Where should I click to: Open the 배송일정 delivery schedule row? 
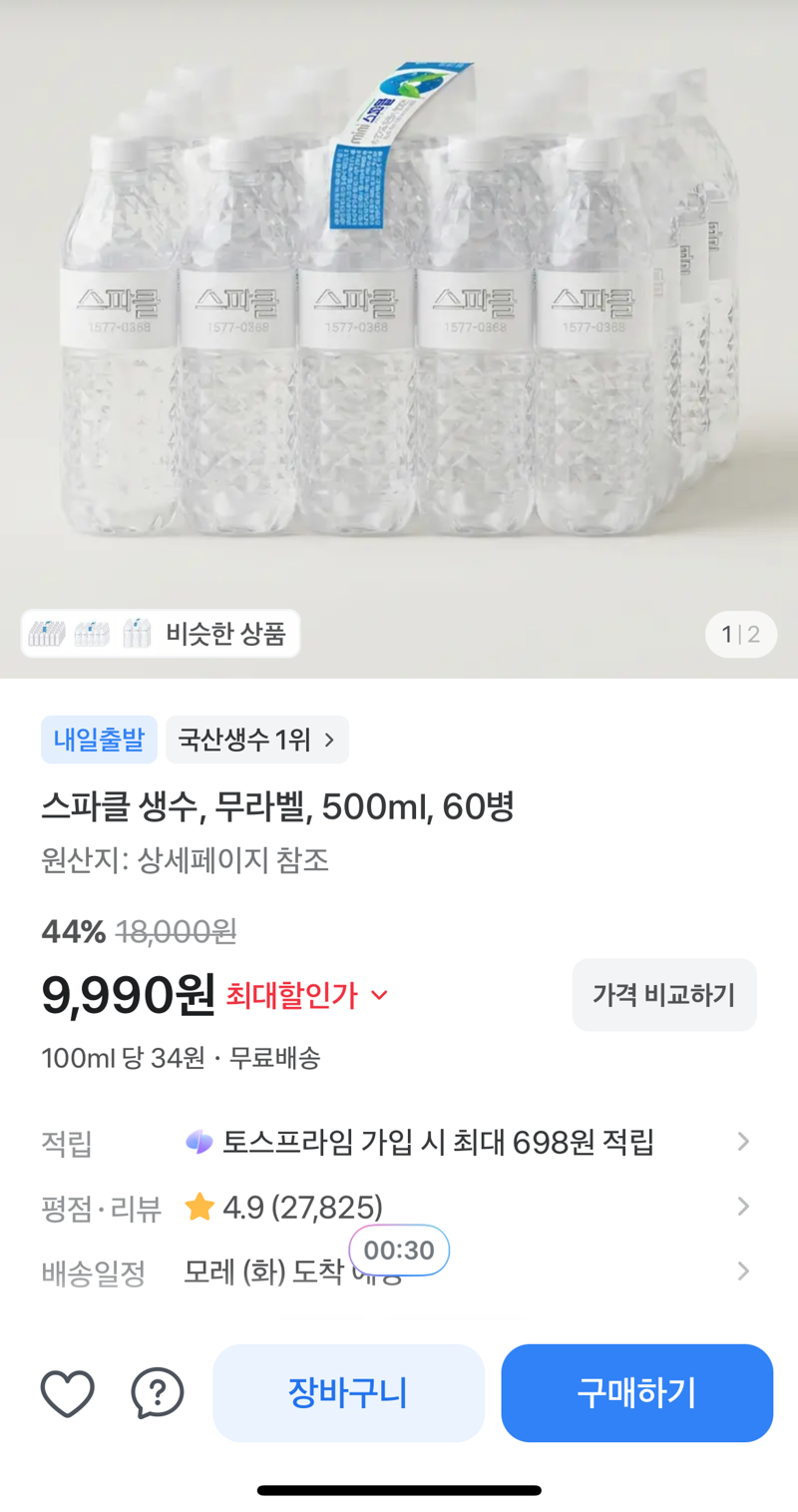pos(399,1271)
